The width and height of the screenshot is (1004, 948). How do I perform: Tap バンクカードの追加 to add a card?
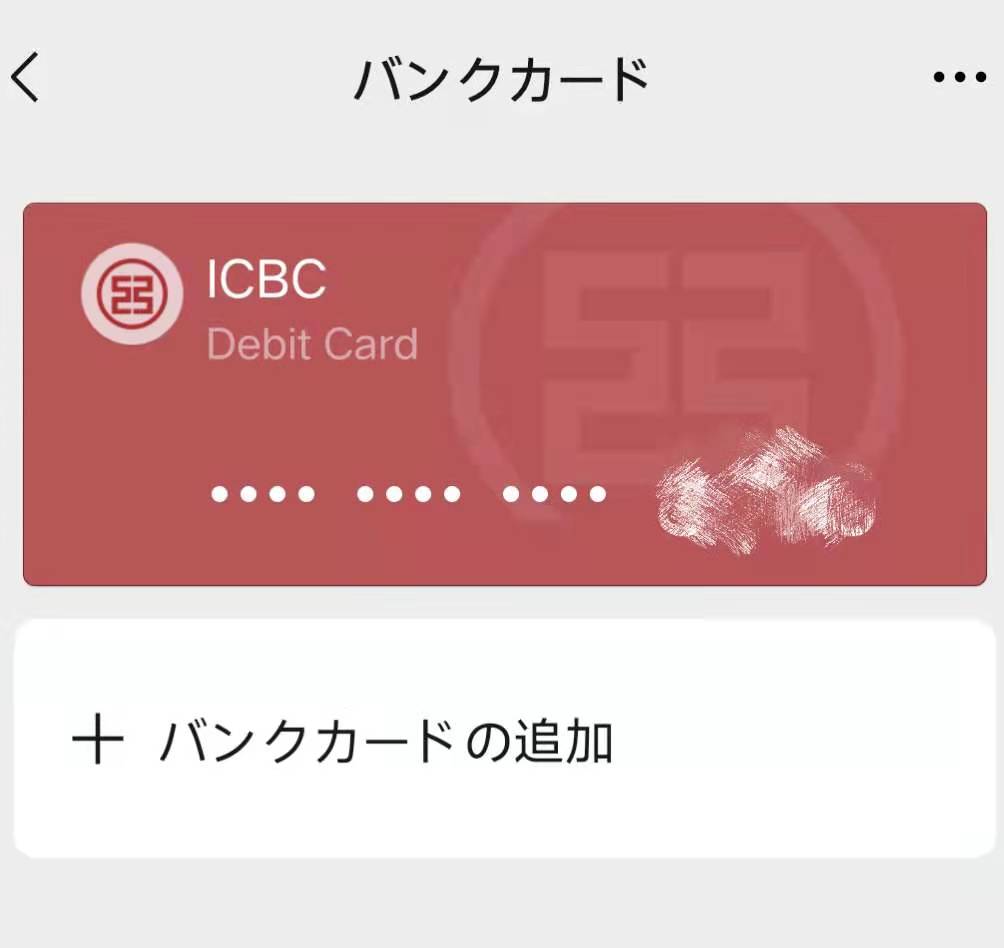[384, 742]
